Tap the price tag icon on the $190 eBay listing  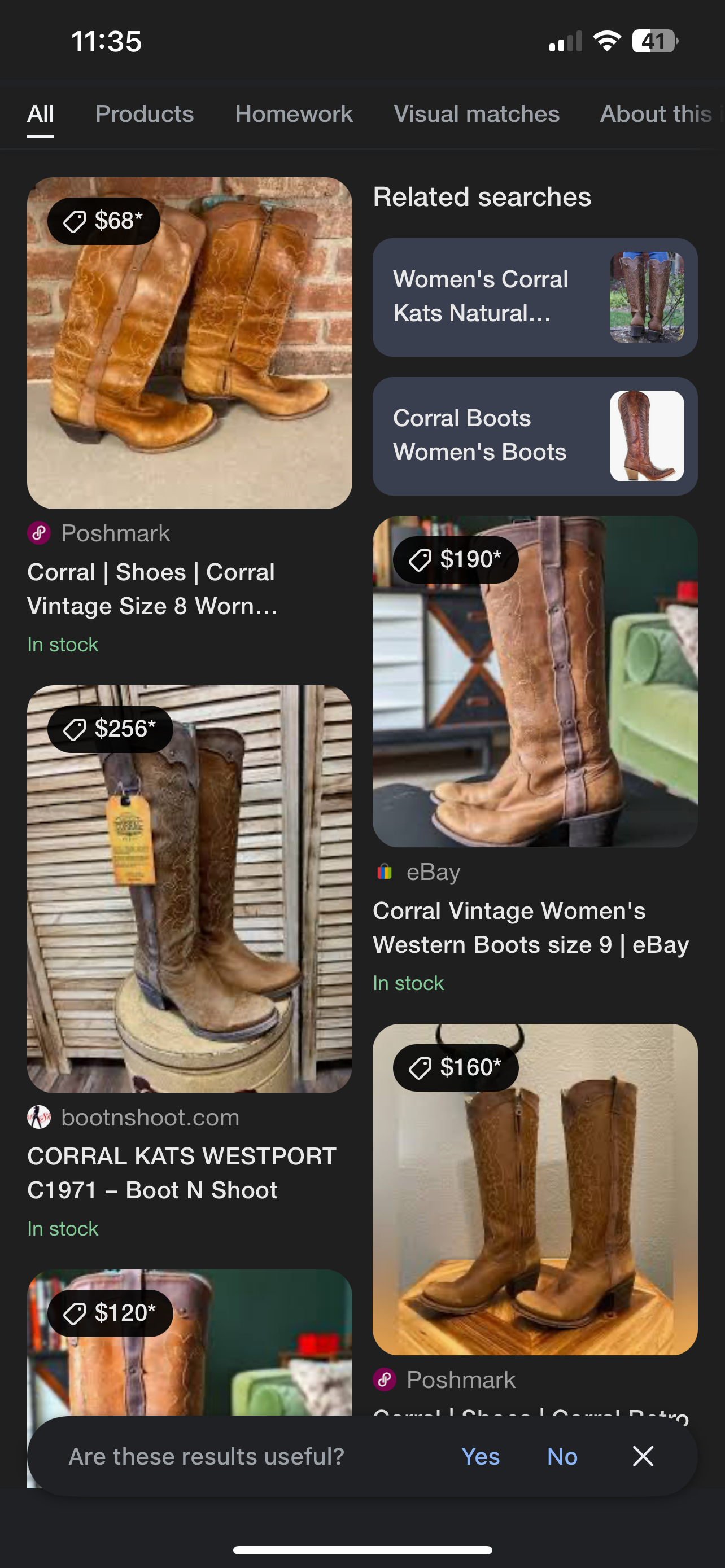click(420, 559)
